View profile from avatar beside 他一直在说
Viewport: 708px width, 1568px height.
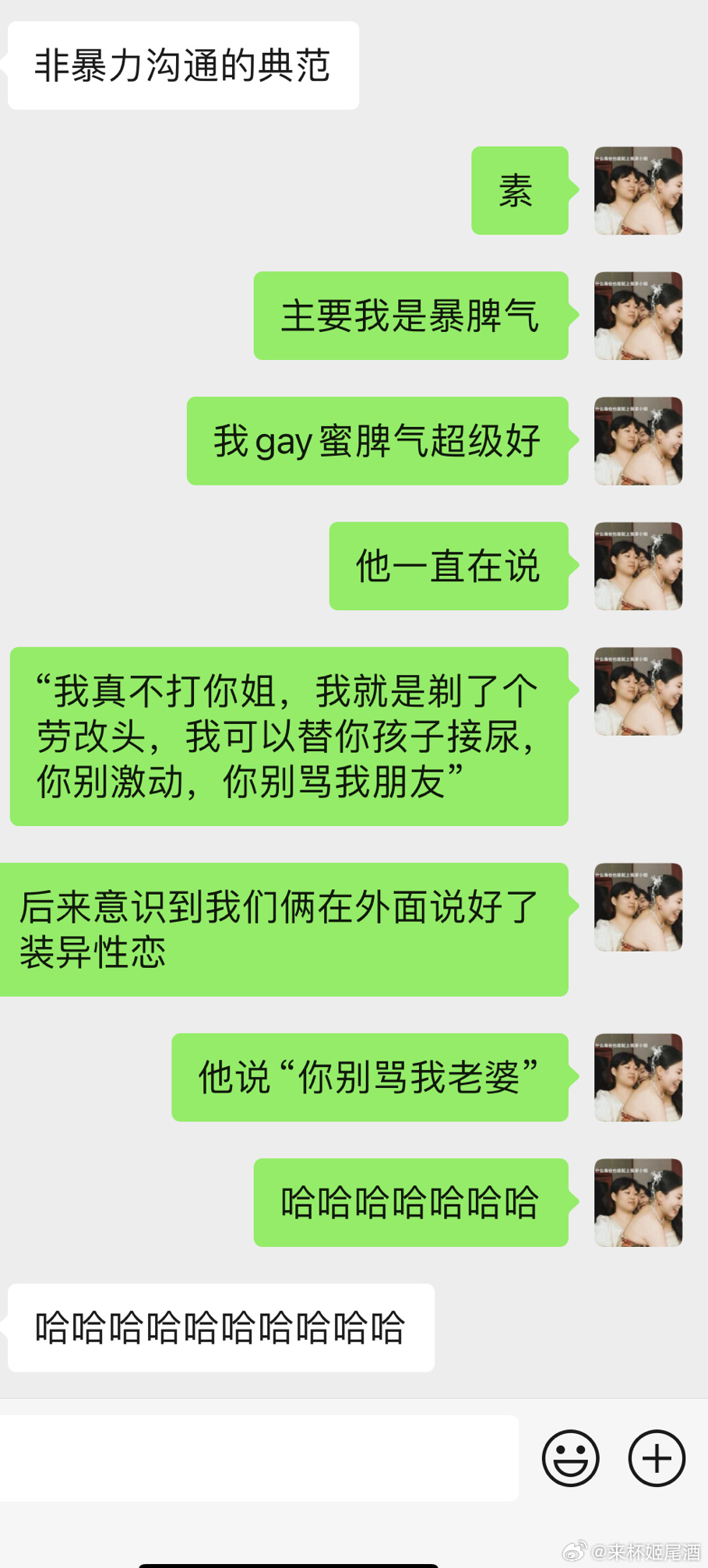638,566
